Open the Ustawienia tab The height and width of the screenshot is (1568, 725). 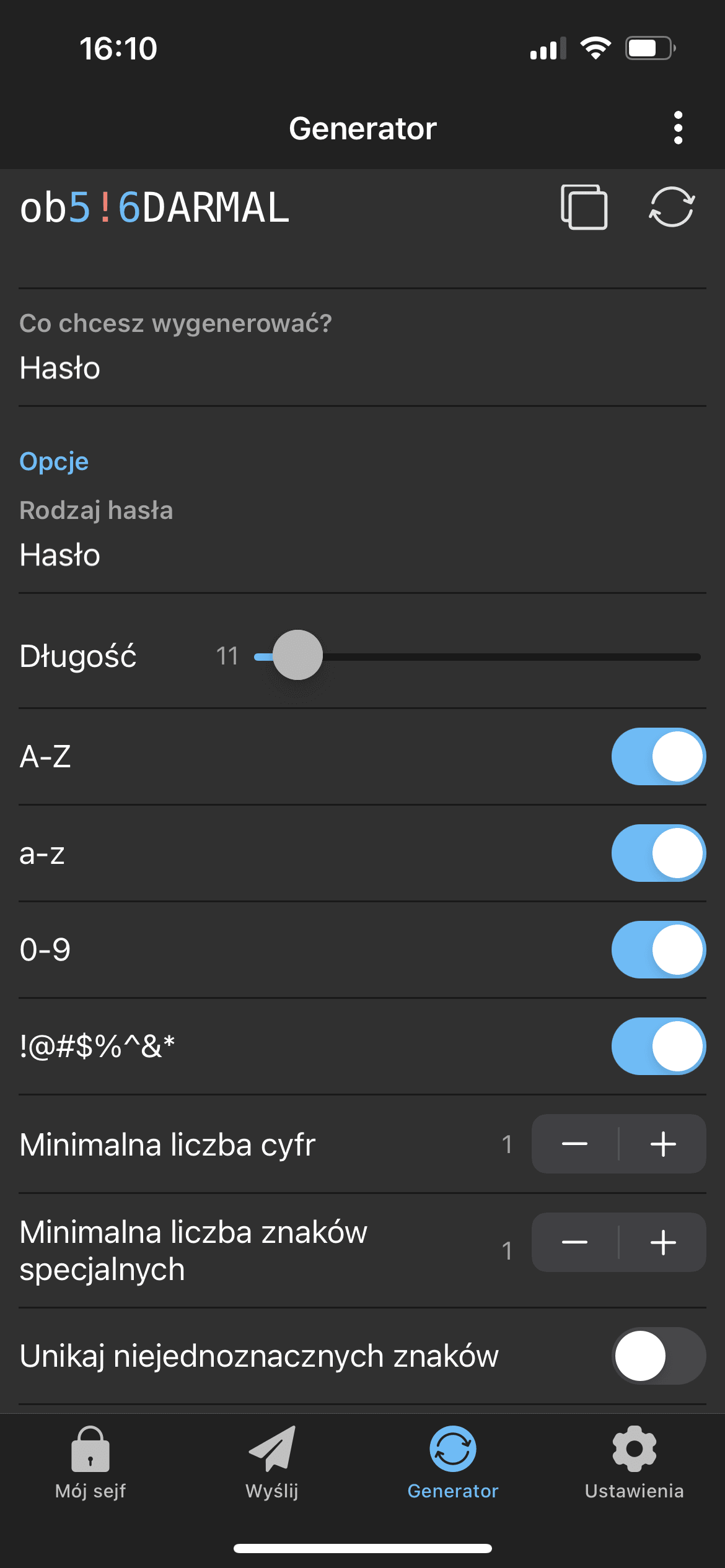[x=635, y=1463]
